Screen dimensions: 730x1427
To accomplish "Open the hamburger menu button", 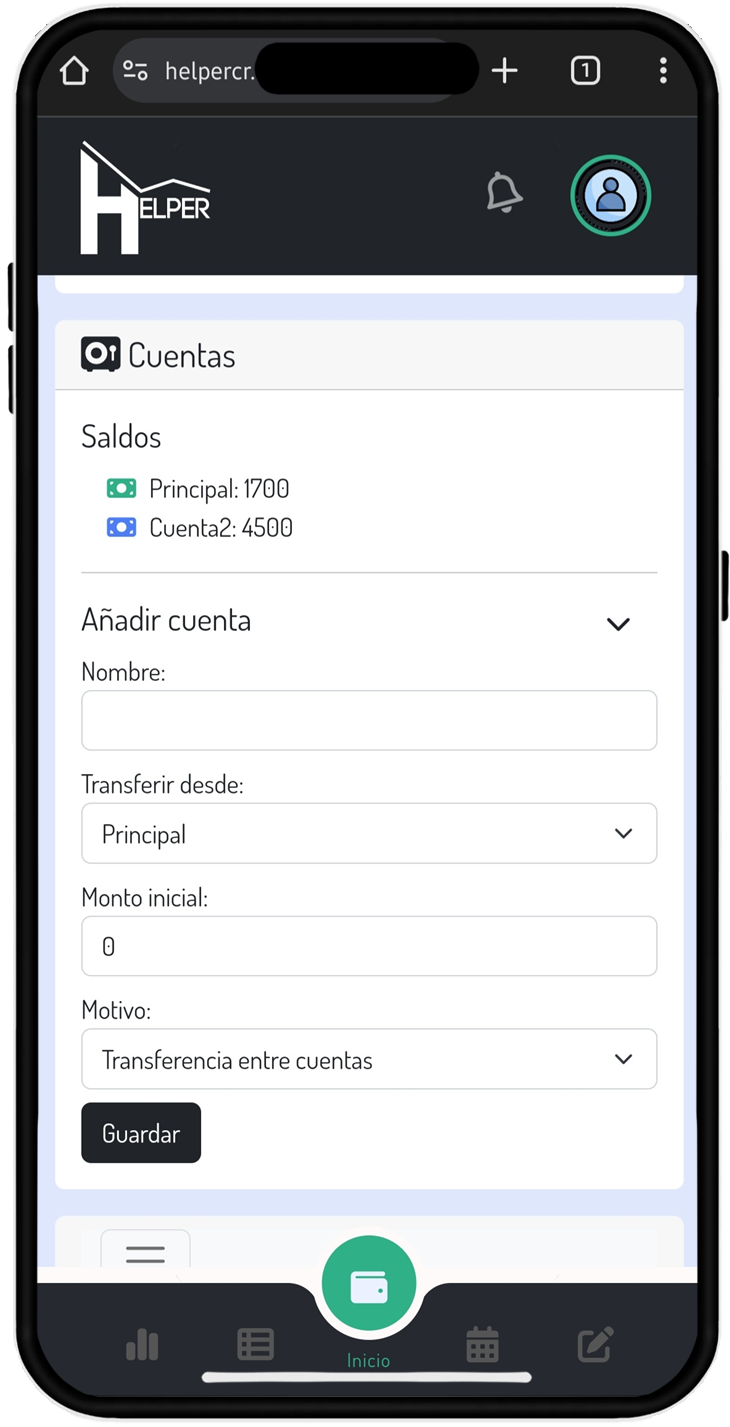I will [x=145, y=1252].
